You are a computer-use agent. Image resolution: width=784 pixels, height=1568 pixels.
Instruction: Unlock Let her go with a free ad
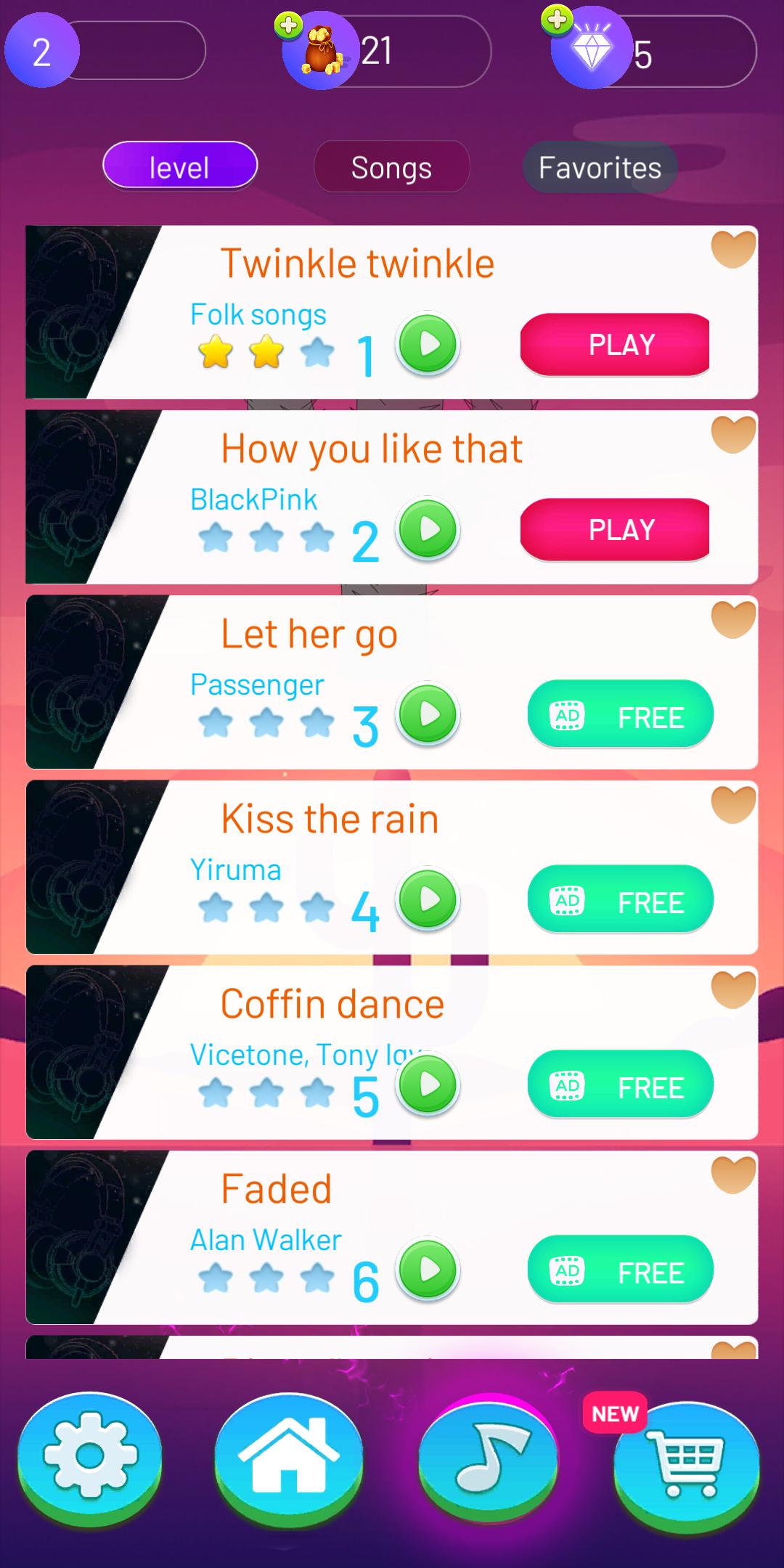pyautogui.click(x=620, y=715)
